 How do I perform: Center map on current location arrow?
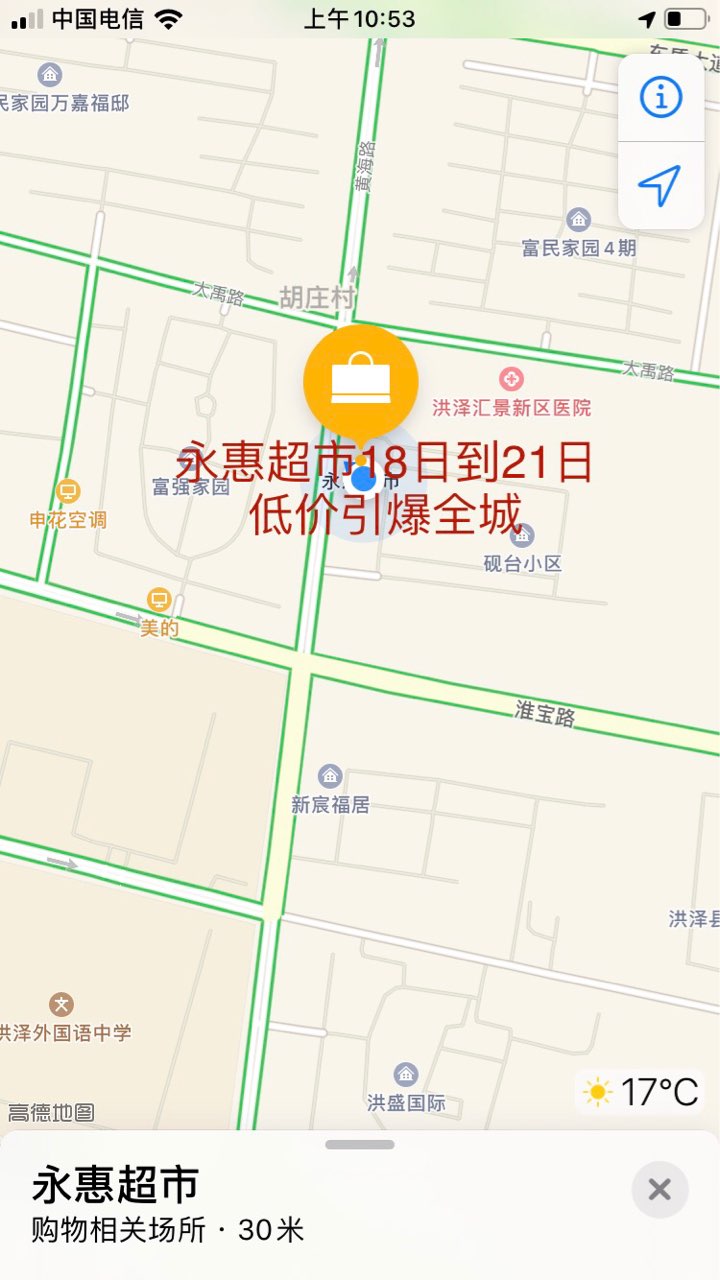660,186
